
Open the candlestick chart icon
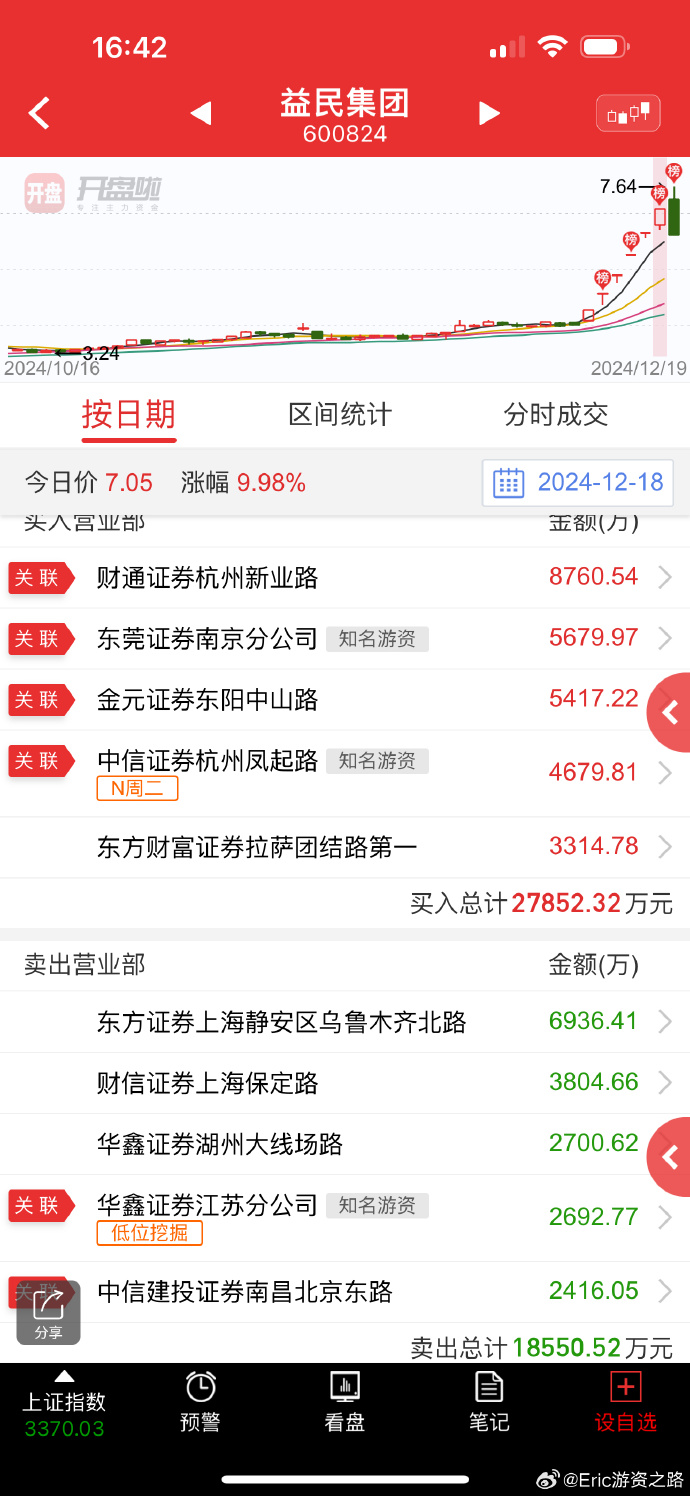[x=628, y=113]
